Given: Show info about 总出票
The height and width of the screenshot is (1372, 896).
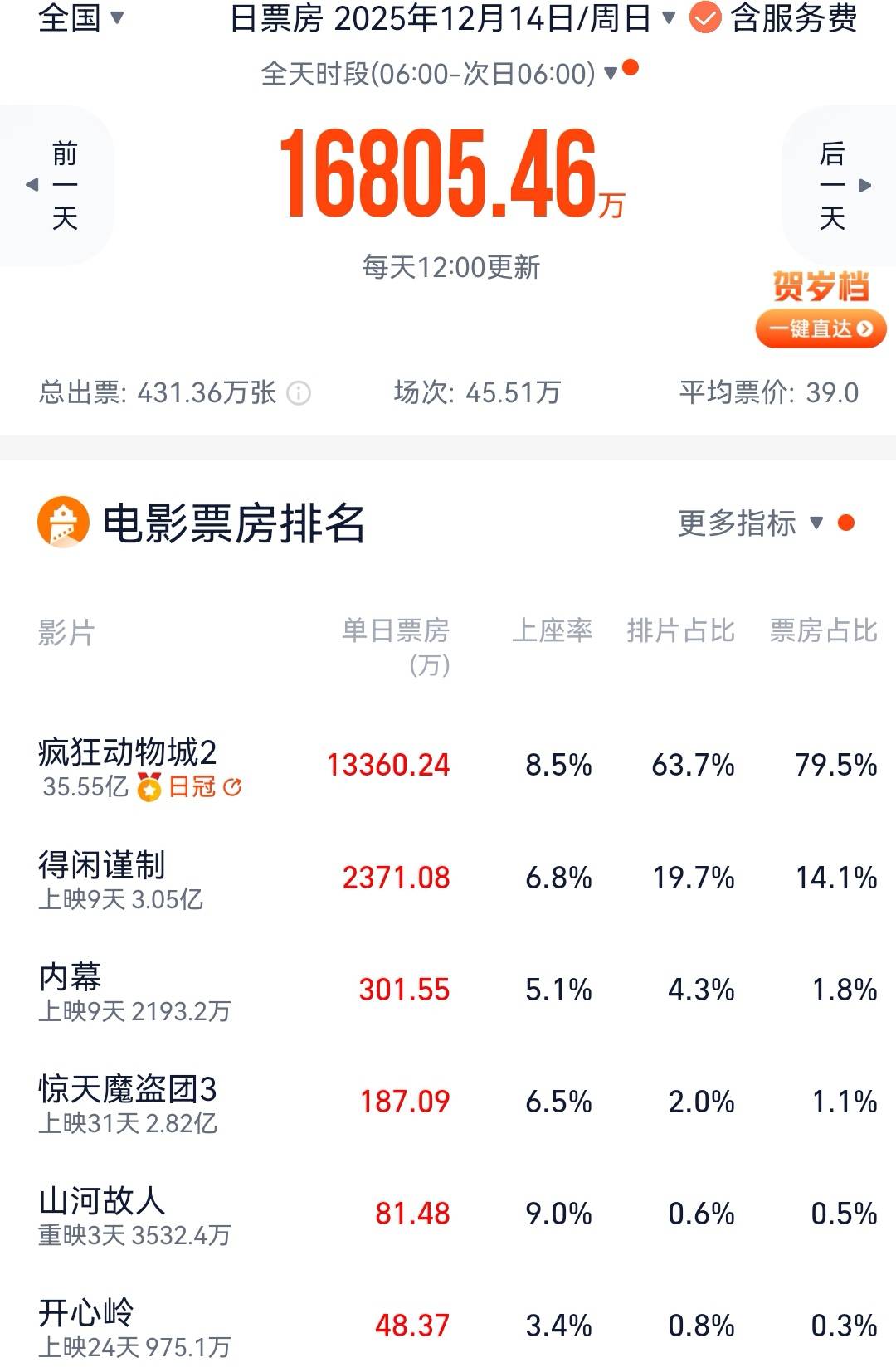Looking at the screenshot, I should click(x=299, y=392).
